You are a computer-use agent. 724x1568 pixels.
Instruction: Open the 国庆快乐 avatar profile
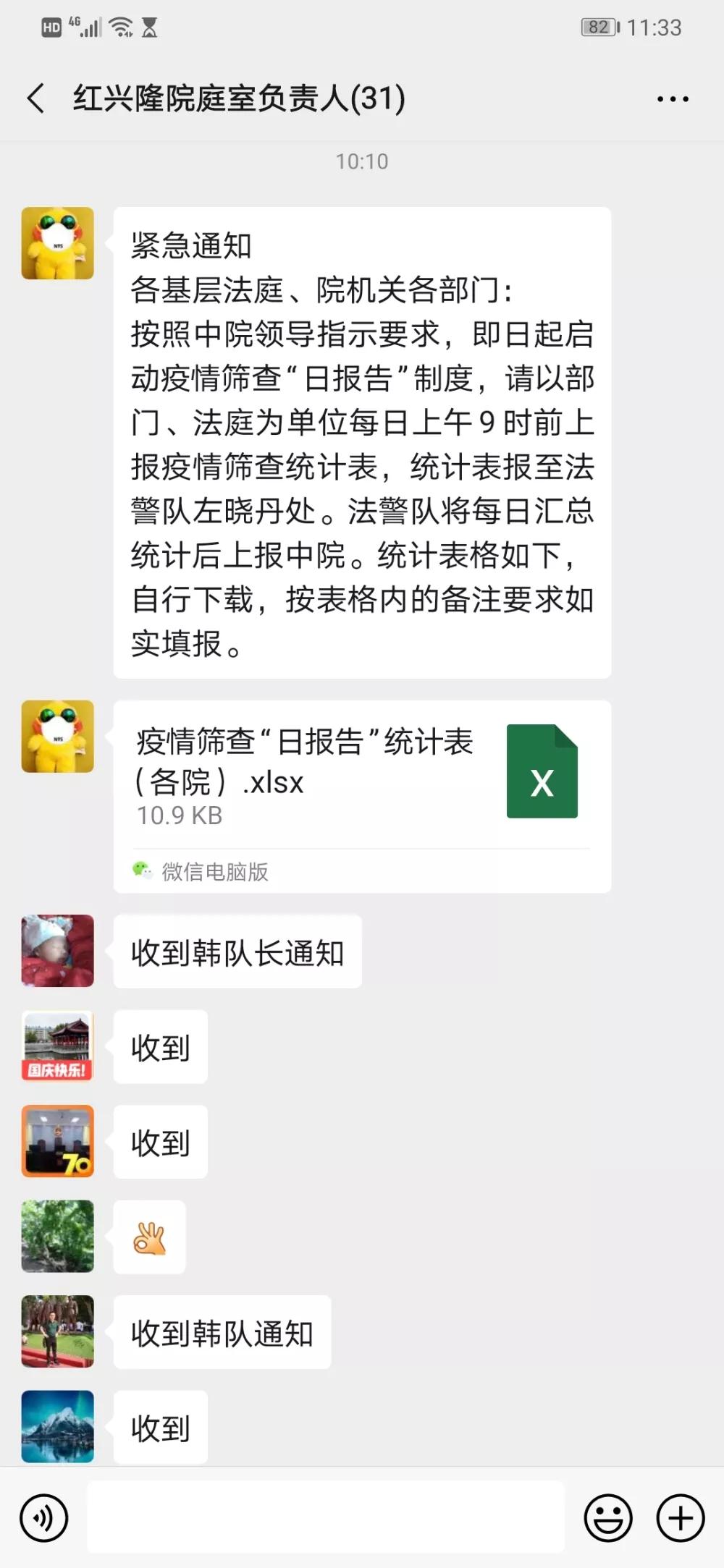(58, 1046)
